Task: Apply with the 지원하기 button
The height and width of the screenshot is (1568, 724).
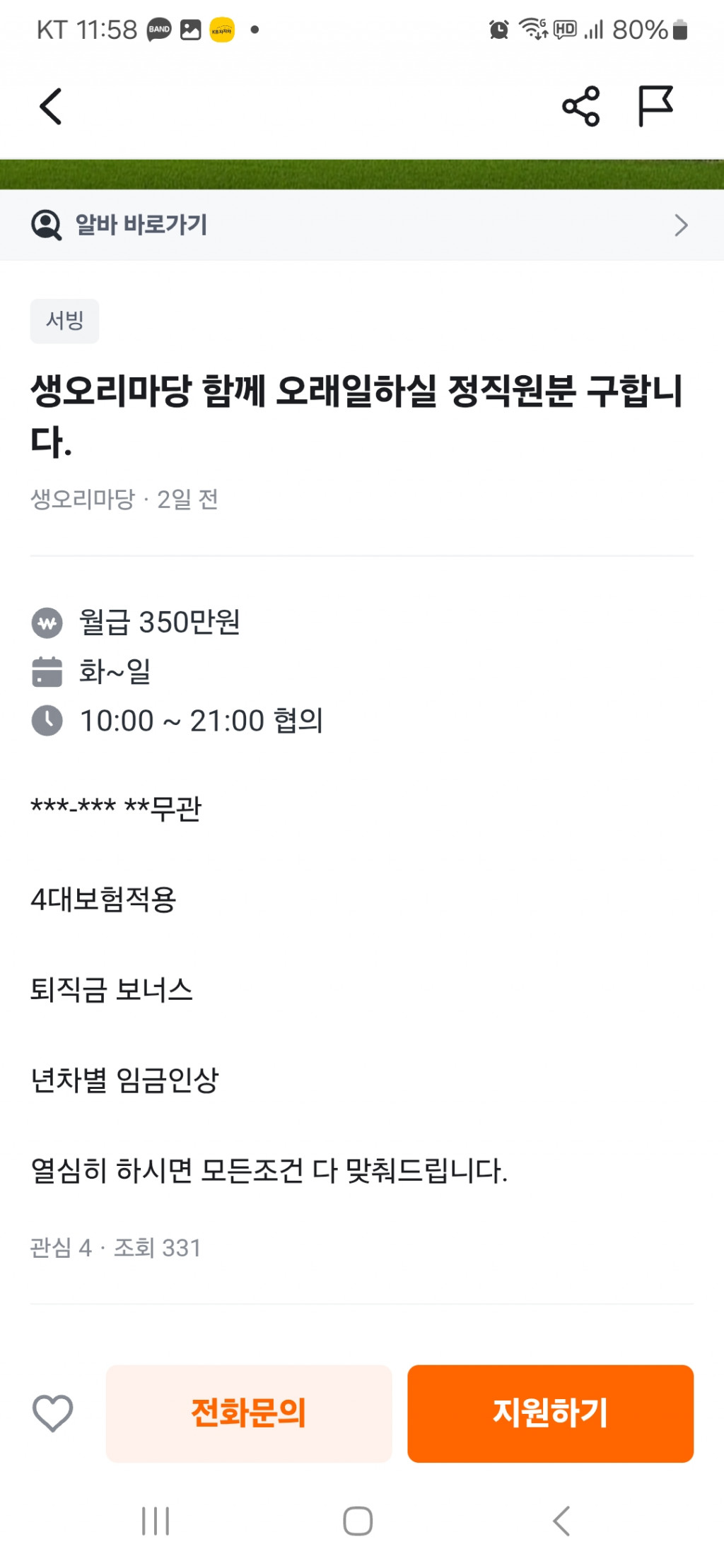Action: tap(550, 1413)
